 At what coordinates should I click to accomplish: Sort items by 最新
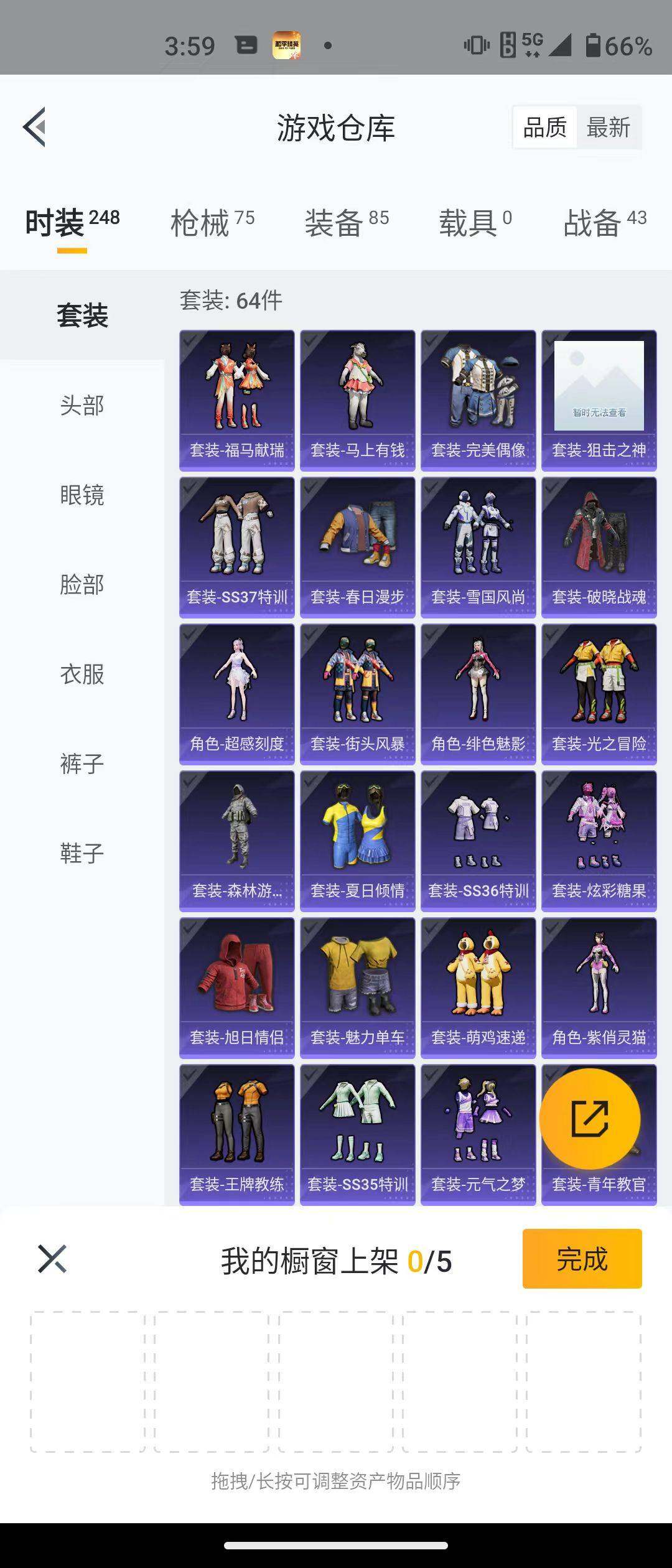tap(608, 128)
